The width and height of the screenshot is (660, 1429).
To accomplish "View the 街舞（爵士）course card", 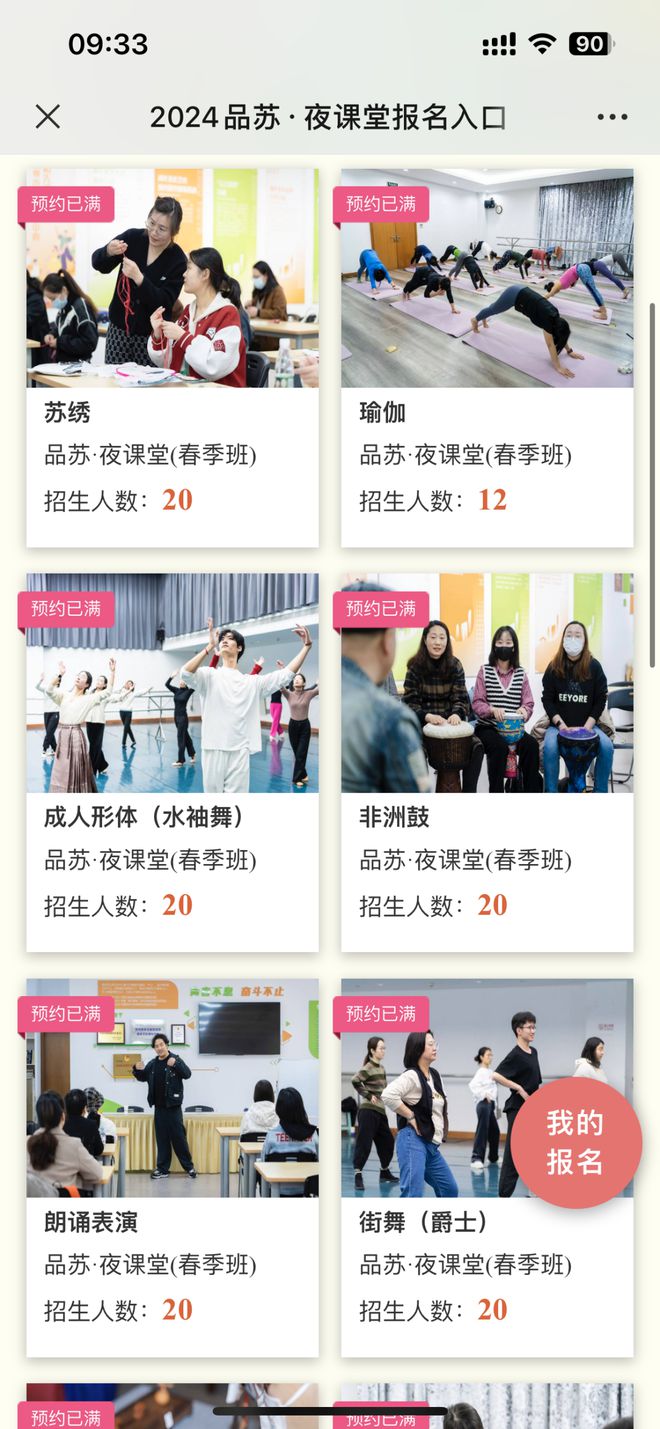I will pos(440,1167).
